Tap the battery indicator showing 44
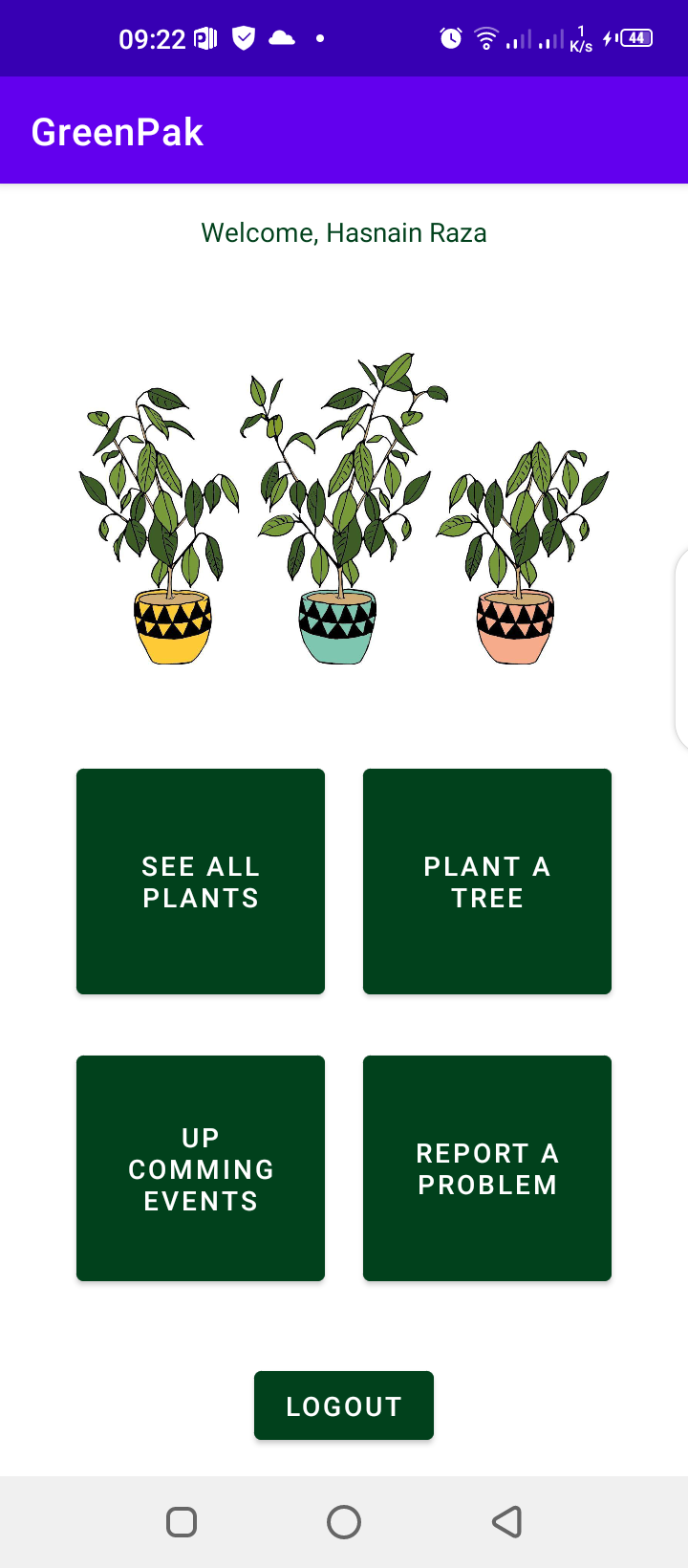The image size is (688, 1568). click(x=632, y=38)
